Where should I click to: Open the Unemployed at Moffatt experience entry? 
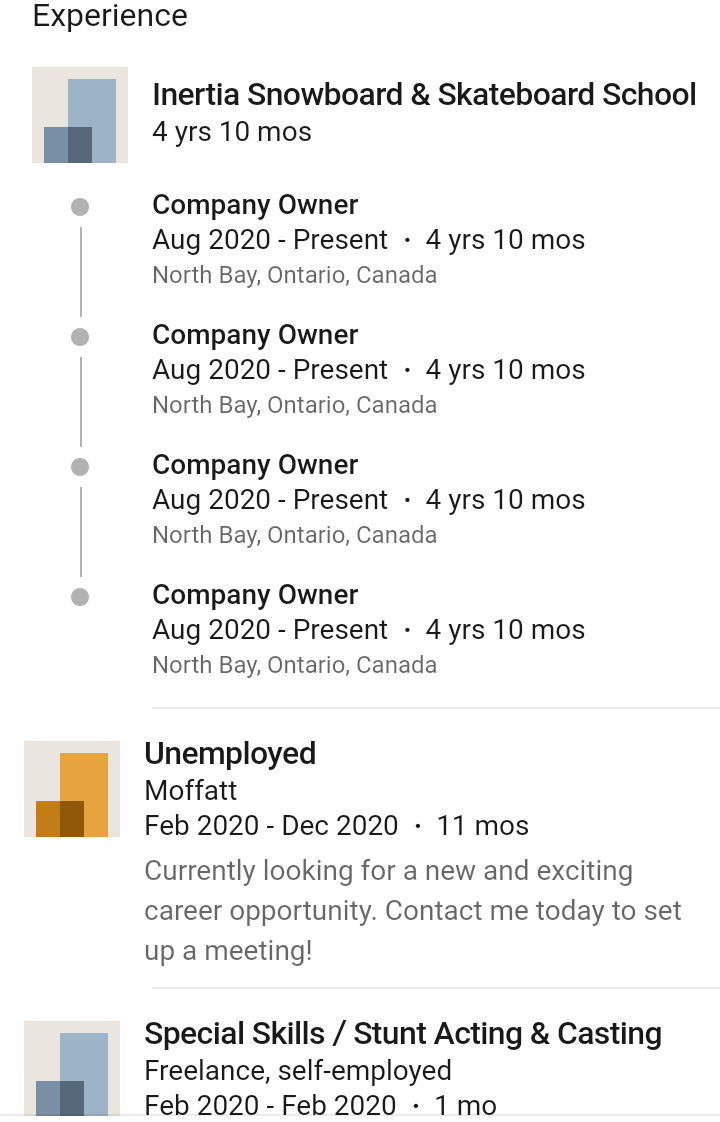click(x=230, y=754)
